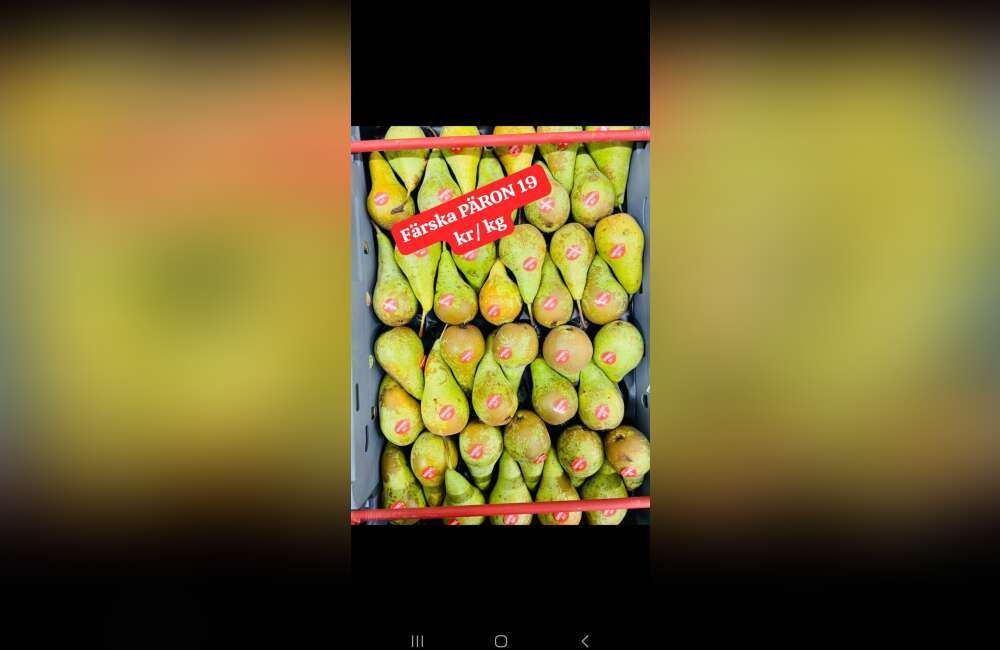
Task: Go back using the navigation bar arrow
Action: [x=585, y=641]
